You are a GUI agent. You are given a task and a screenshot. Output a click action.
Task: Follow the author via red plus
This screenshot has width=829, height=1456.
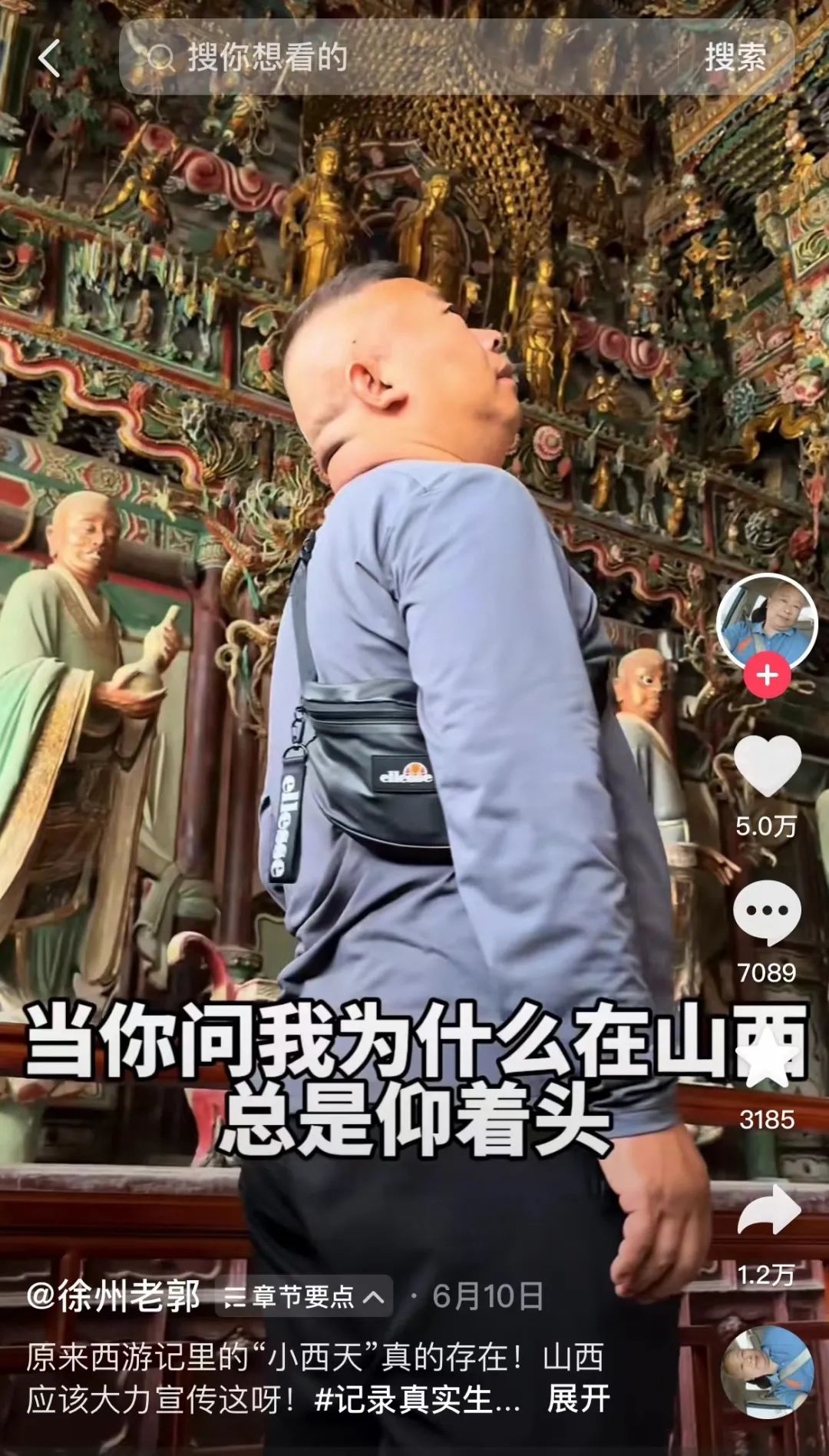(x=767, y=676)
